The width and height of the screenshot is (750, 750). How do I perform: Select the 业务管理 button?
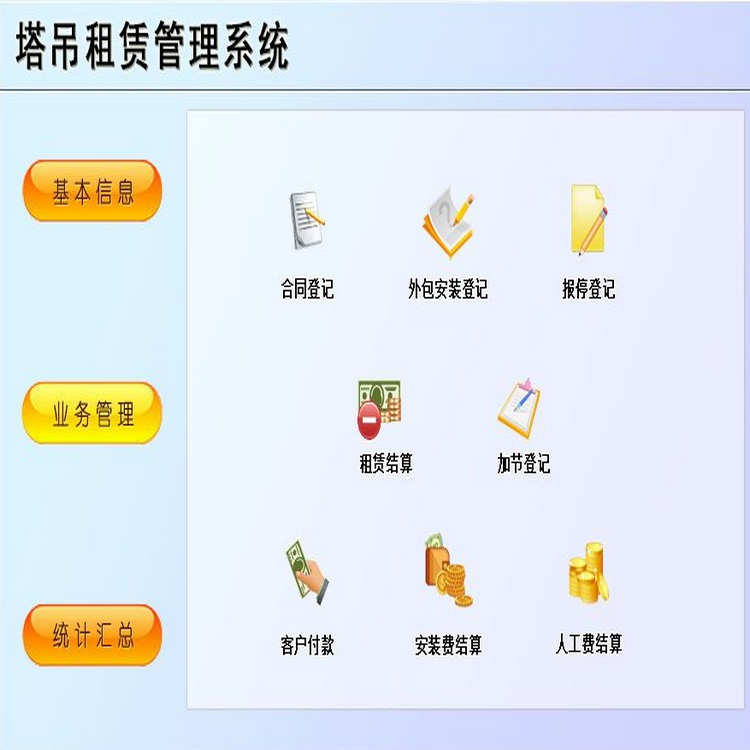point(92,413)
